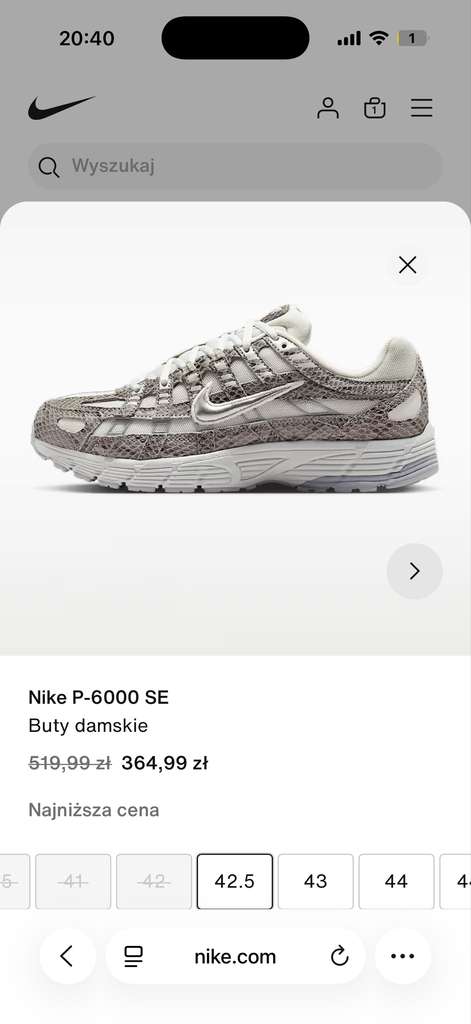
Task: Open the account profile icon
Action: pyautogui.click(x=328, y=108)
